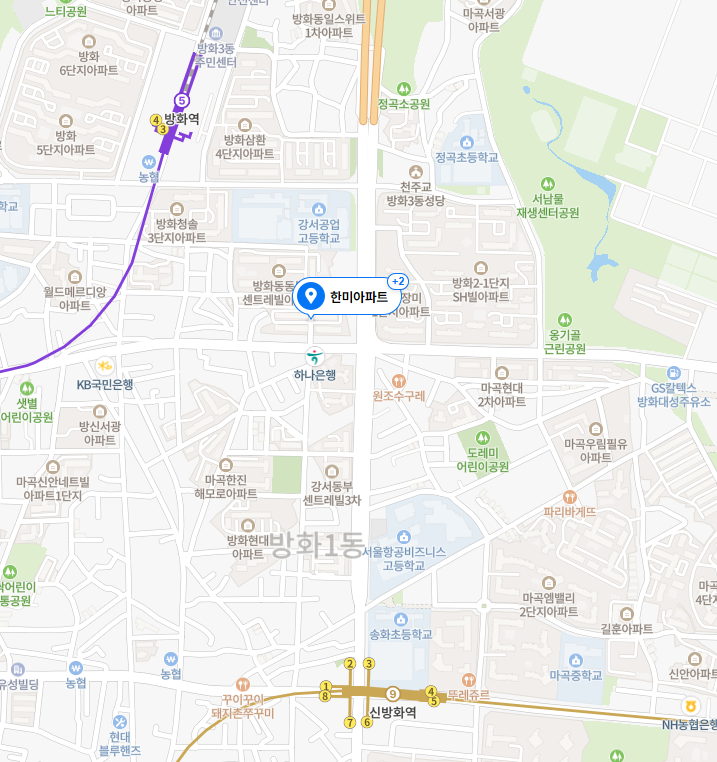Tap the 강서공업고등학교 marker
This screenshot has height=762, width=717.
(x=318, y=208)
